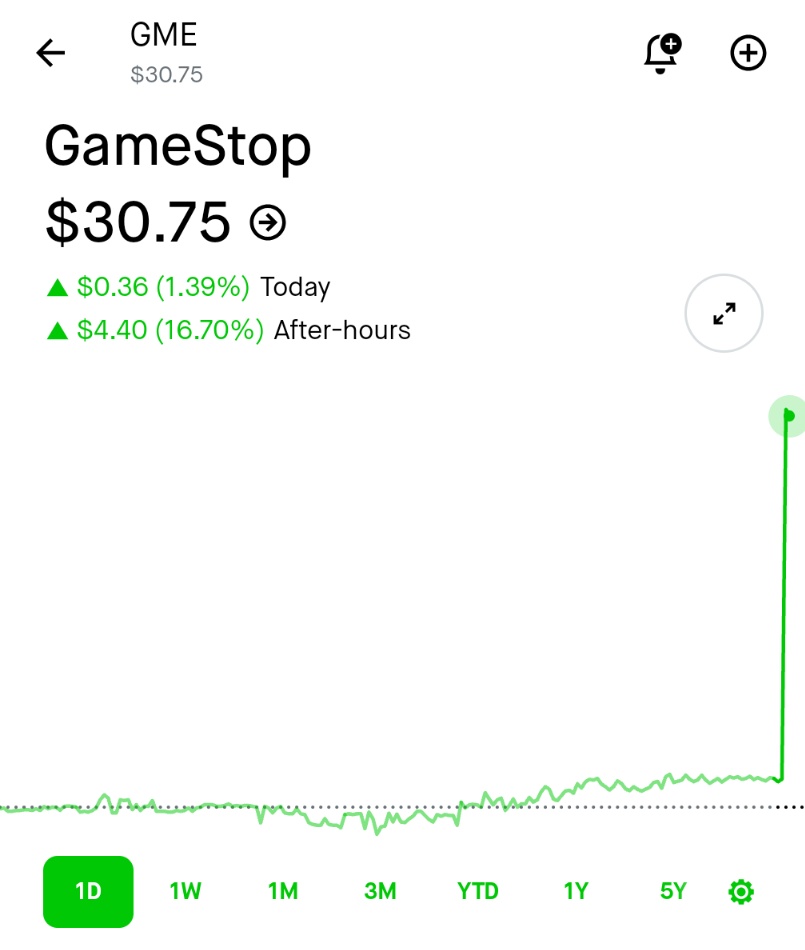805x950 pixels.
Task: Reselect the highlighted 1D range pill
Action: (88, 890)
